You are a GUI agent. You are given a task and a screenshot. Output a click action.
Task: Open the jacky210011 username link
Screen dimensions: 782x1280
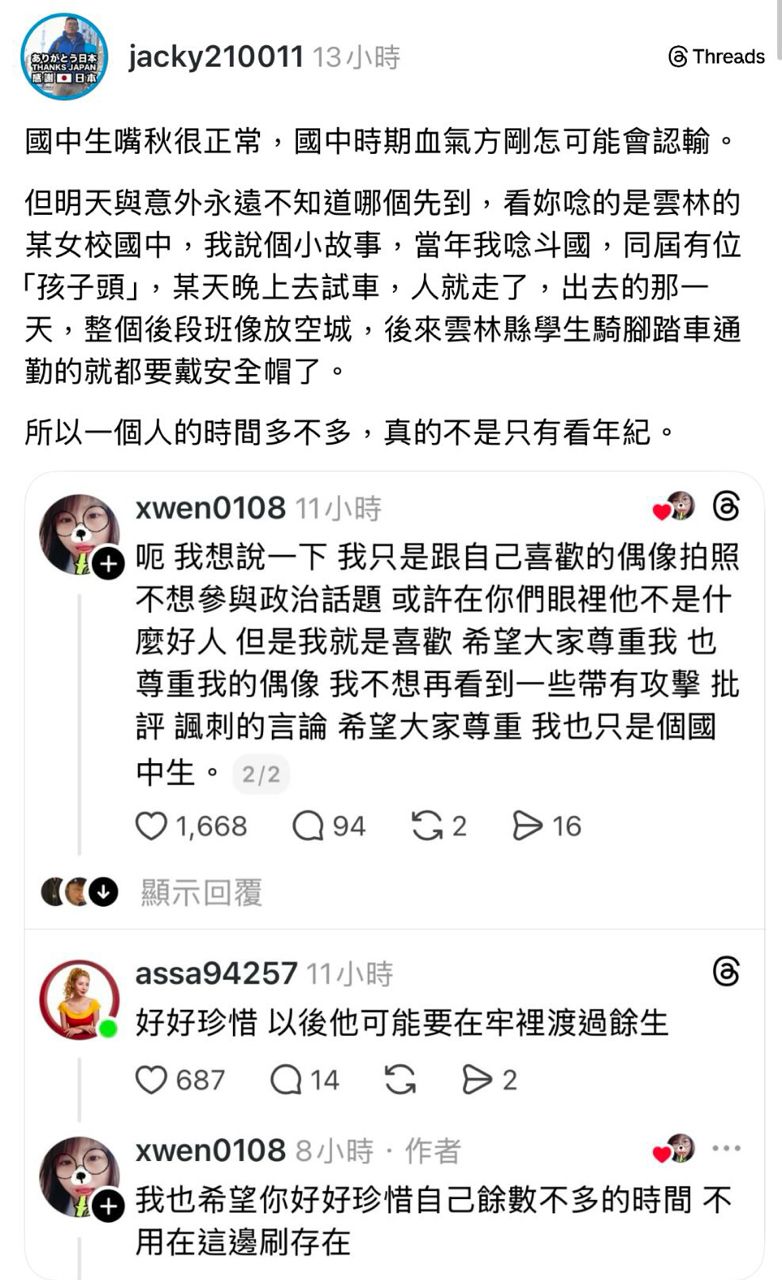[216, 57]
